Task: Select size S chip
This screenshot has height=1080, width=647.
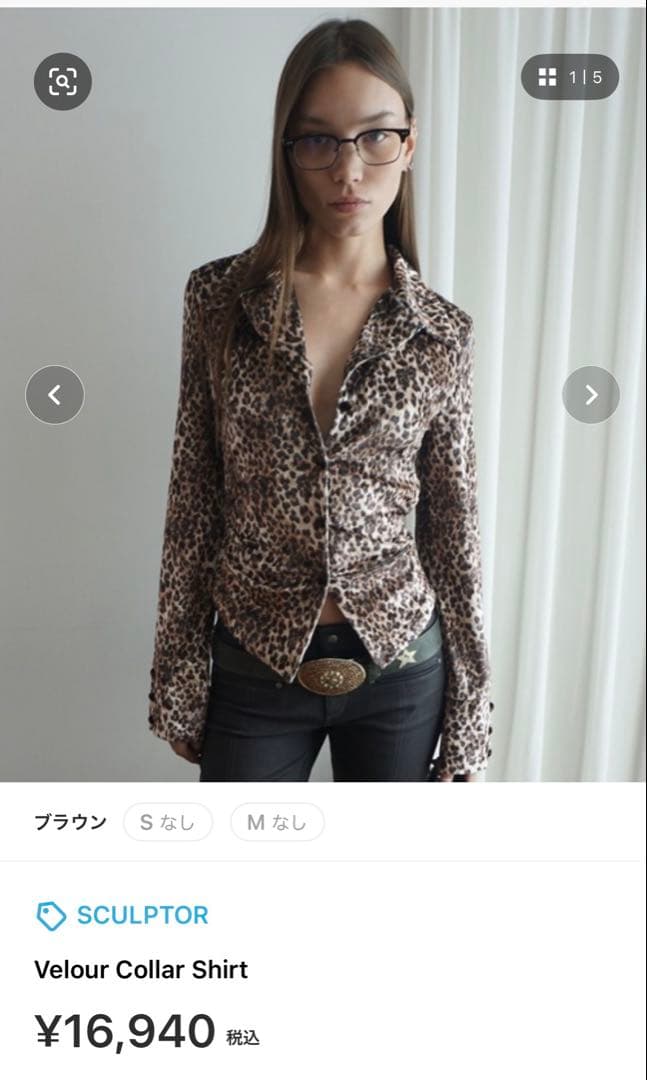Action: click(168, 822)
